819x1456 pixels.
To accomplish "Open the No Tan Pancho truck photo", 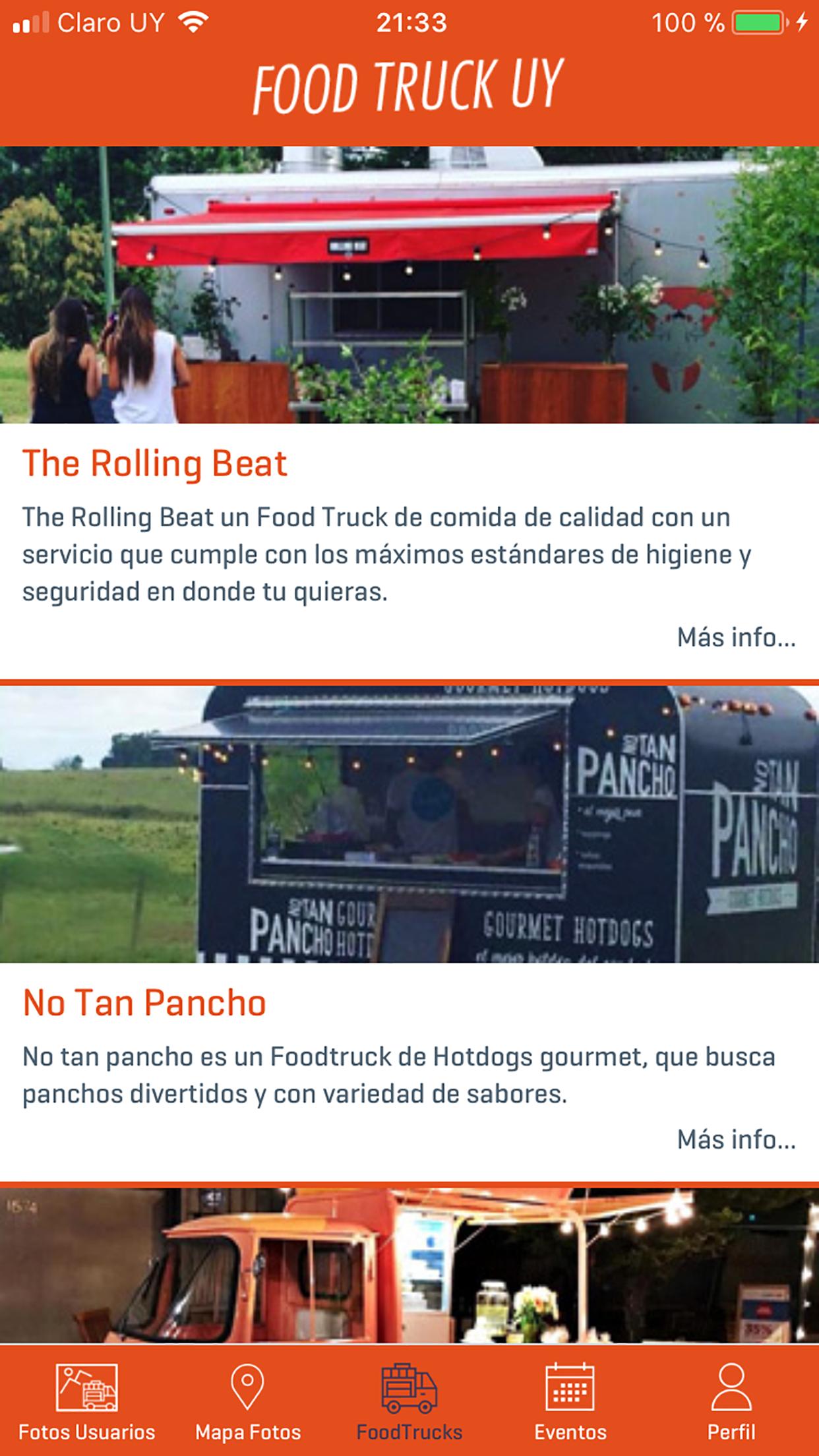I will [x=409, y=824].
